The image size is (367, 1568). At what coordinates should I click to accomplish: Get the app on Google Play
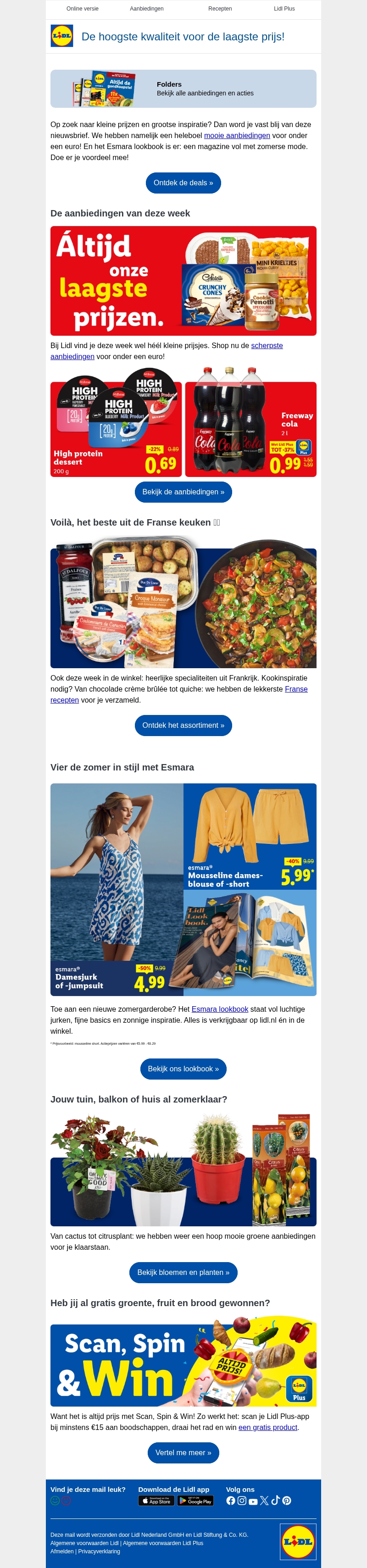click(x=195, y=1501)
